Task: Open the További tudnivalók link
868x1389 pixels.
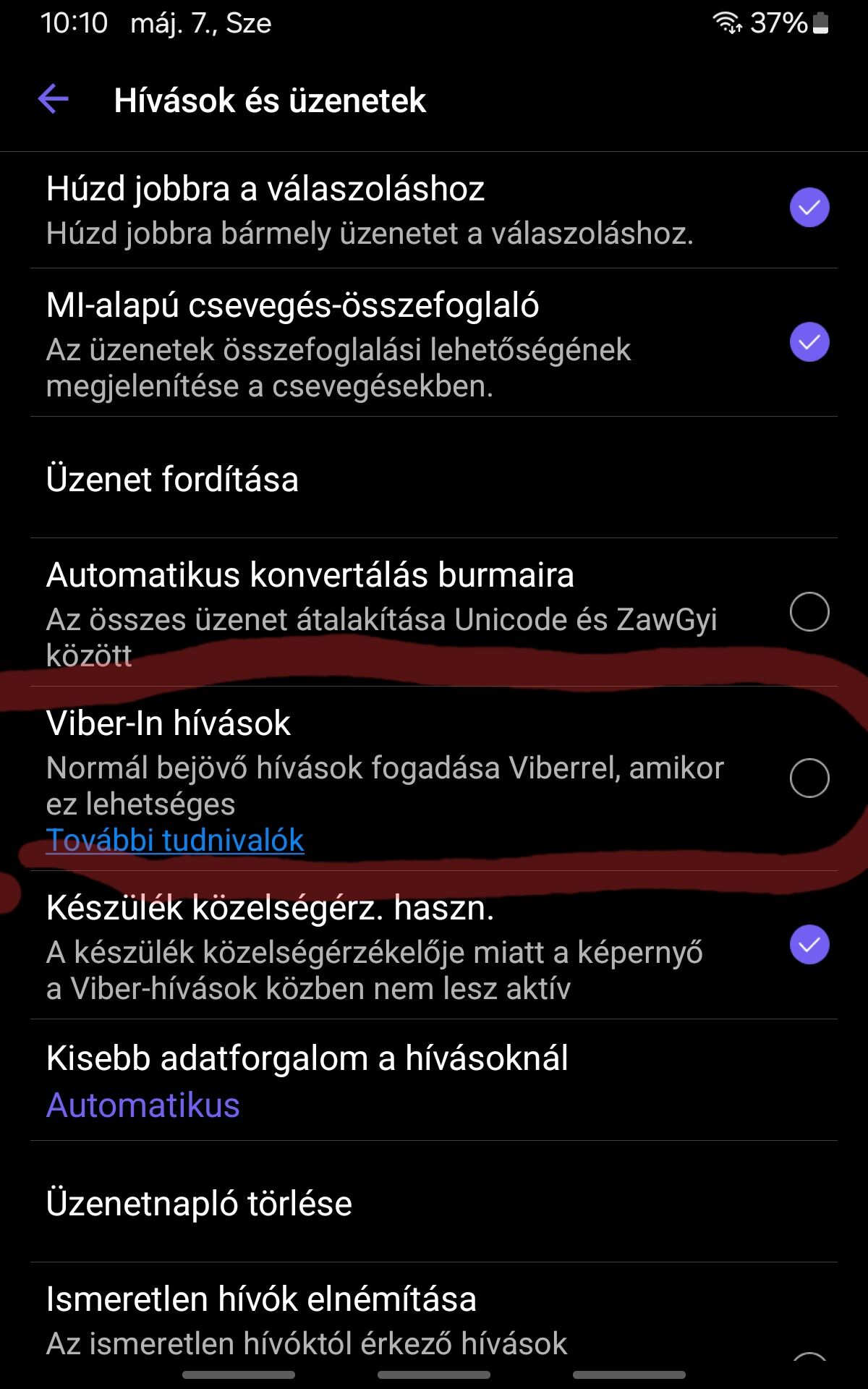Action: pyautogui.click(x=175, y=841)
